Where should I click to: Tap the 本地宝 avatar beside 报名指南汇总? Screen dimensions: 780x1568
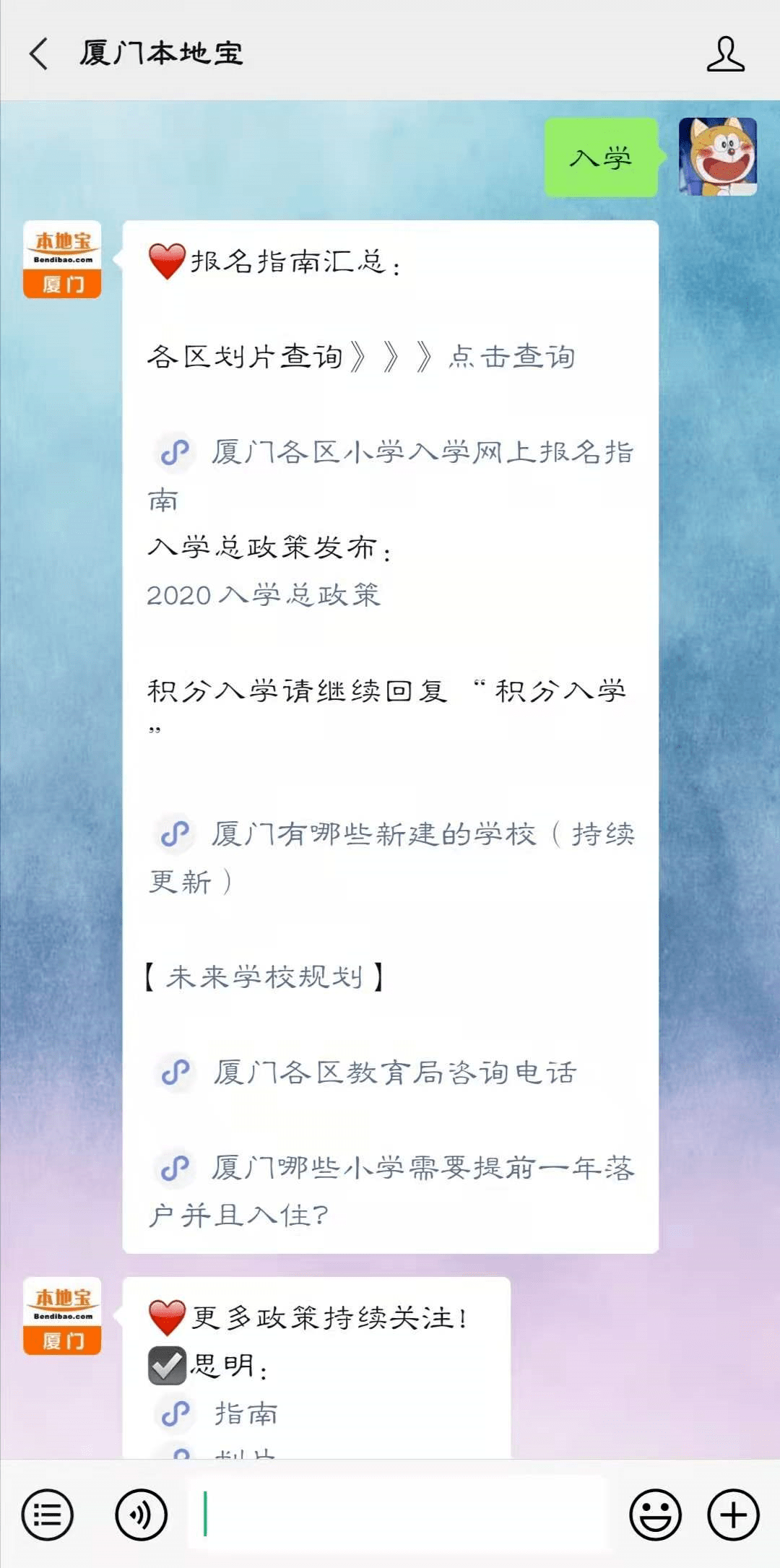(62, 259)
